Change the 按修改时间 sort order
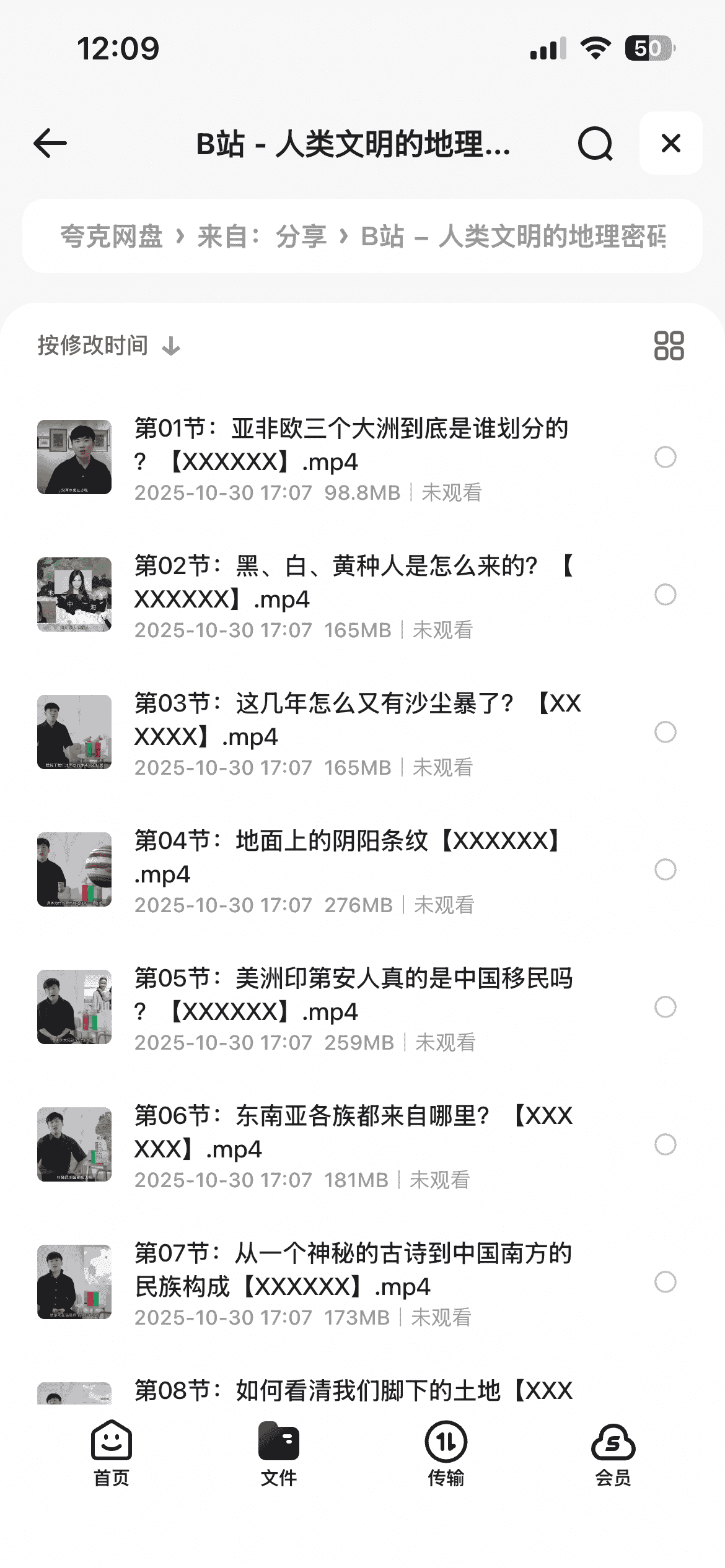The width and height of the screenshot is (725, 1568). click(x=108, y=346)
